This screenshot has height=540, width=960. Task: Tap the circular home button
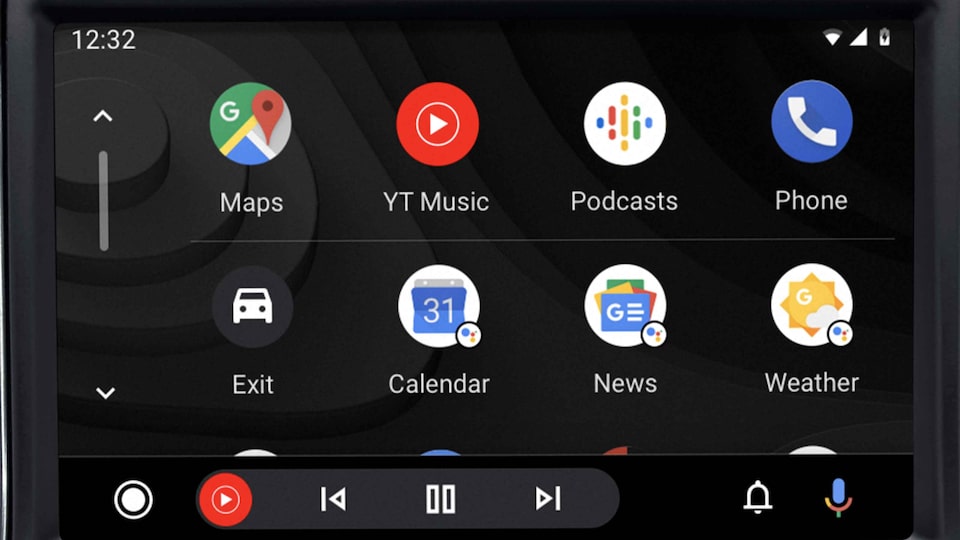coord(133,499)
